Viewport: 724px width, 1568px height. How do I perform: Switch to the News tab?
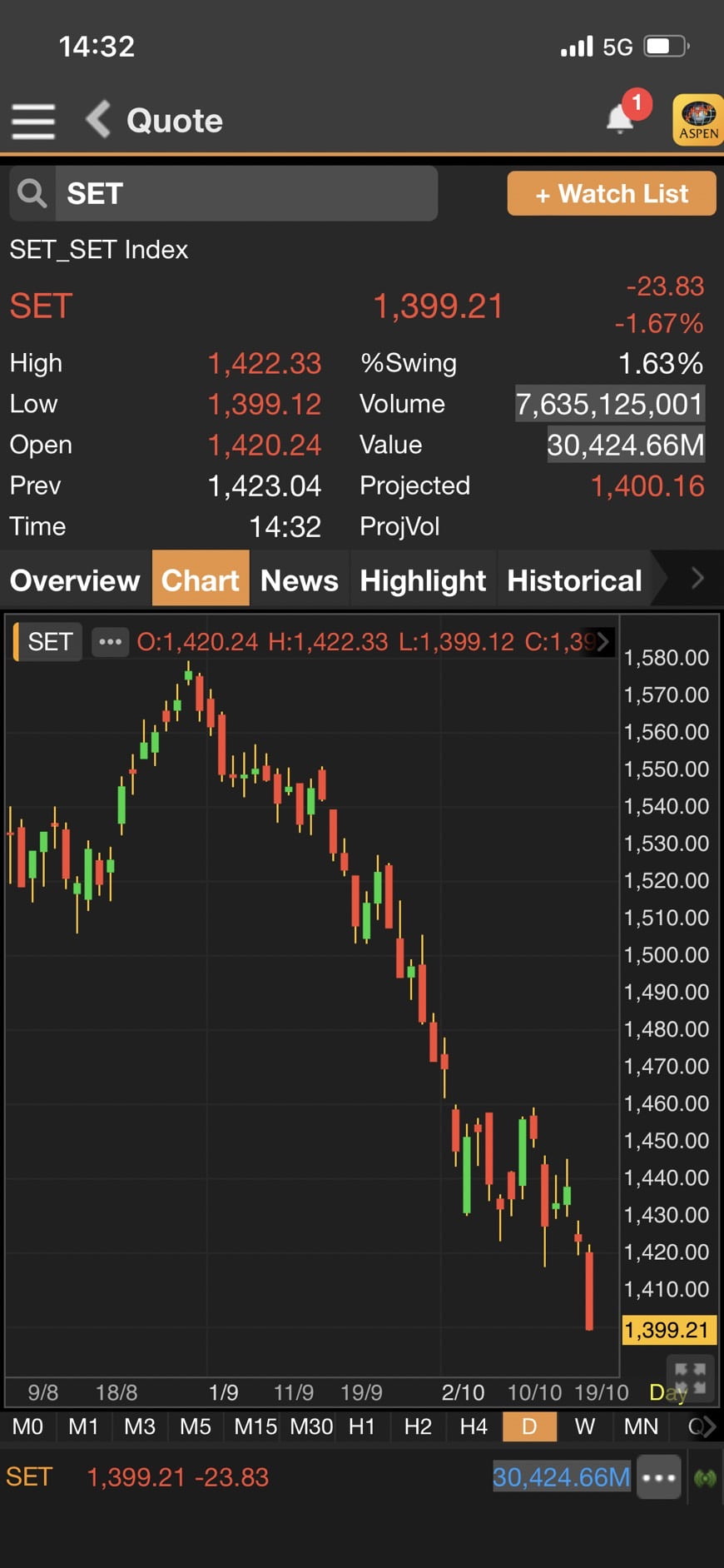(299, 580)
